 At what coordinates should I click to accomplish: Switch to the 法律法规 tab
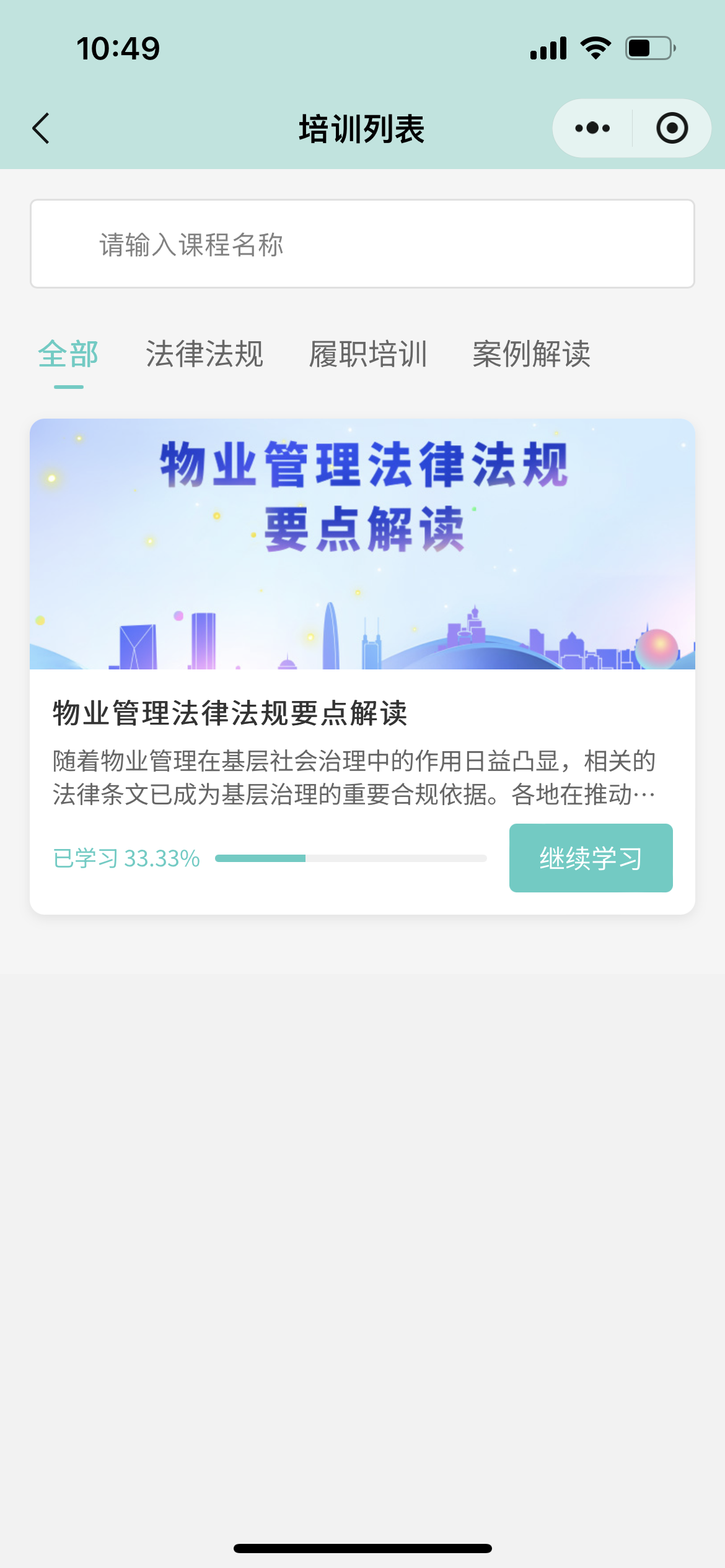[204, 354]
